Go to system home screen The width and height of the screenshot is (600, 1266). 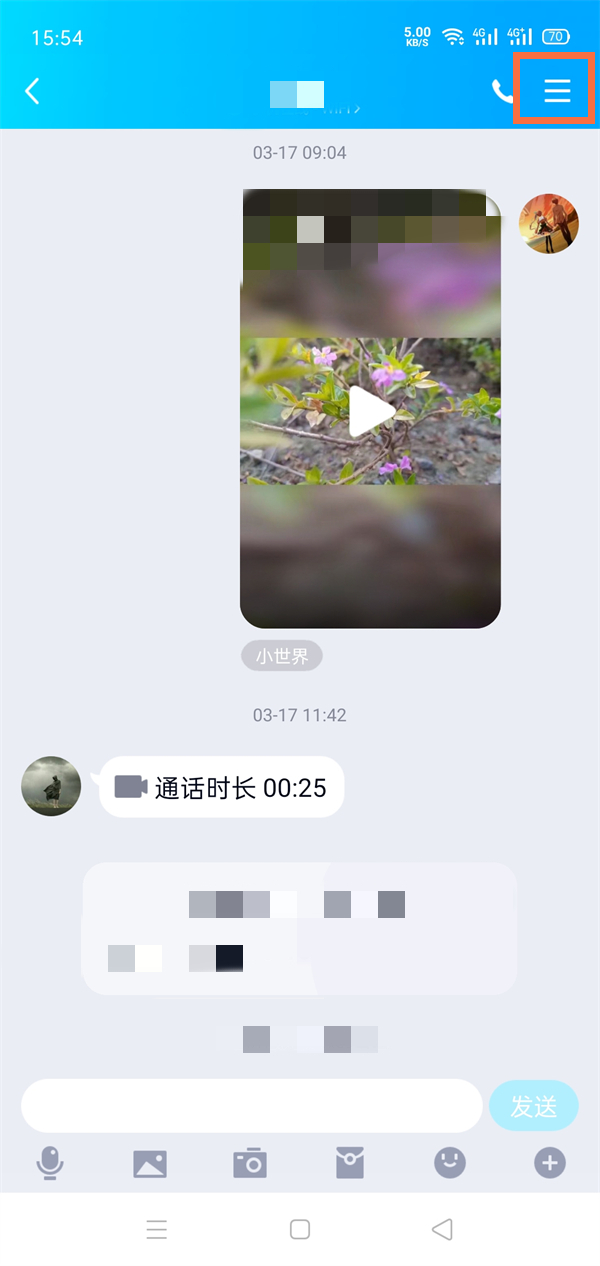[300, 1230]
